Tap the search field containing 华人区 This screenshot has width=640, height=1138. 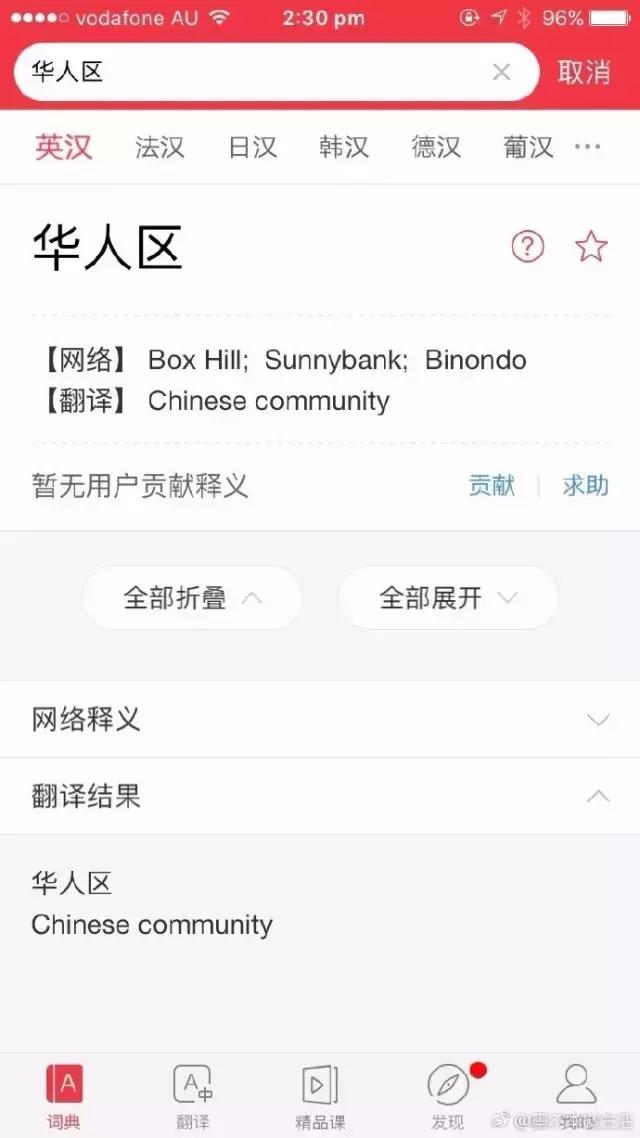(250, 72)
